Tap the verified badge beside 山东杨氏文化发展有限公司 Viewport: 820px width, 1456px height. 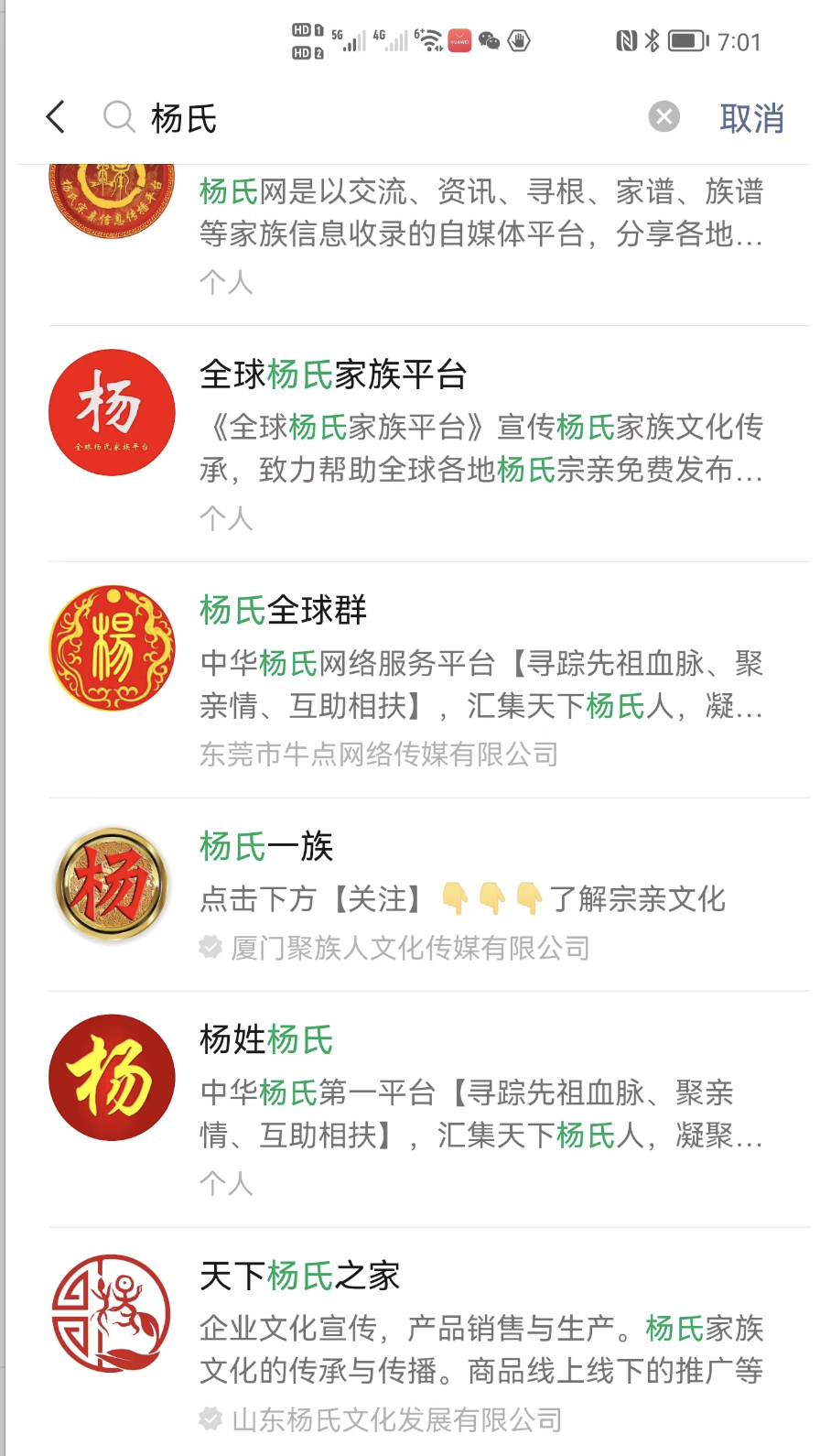[211, 1420]
